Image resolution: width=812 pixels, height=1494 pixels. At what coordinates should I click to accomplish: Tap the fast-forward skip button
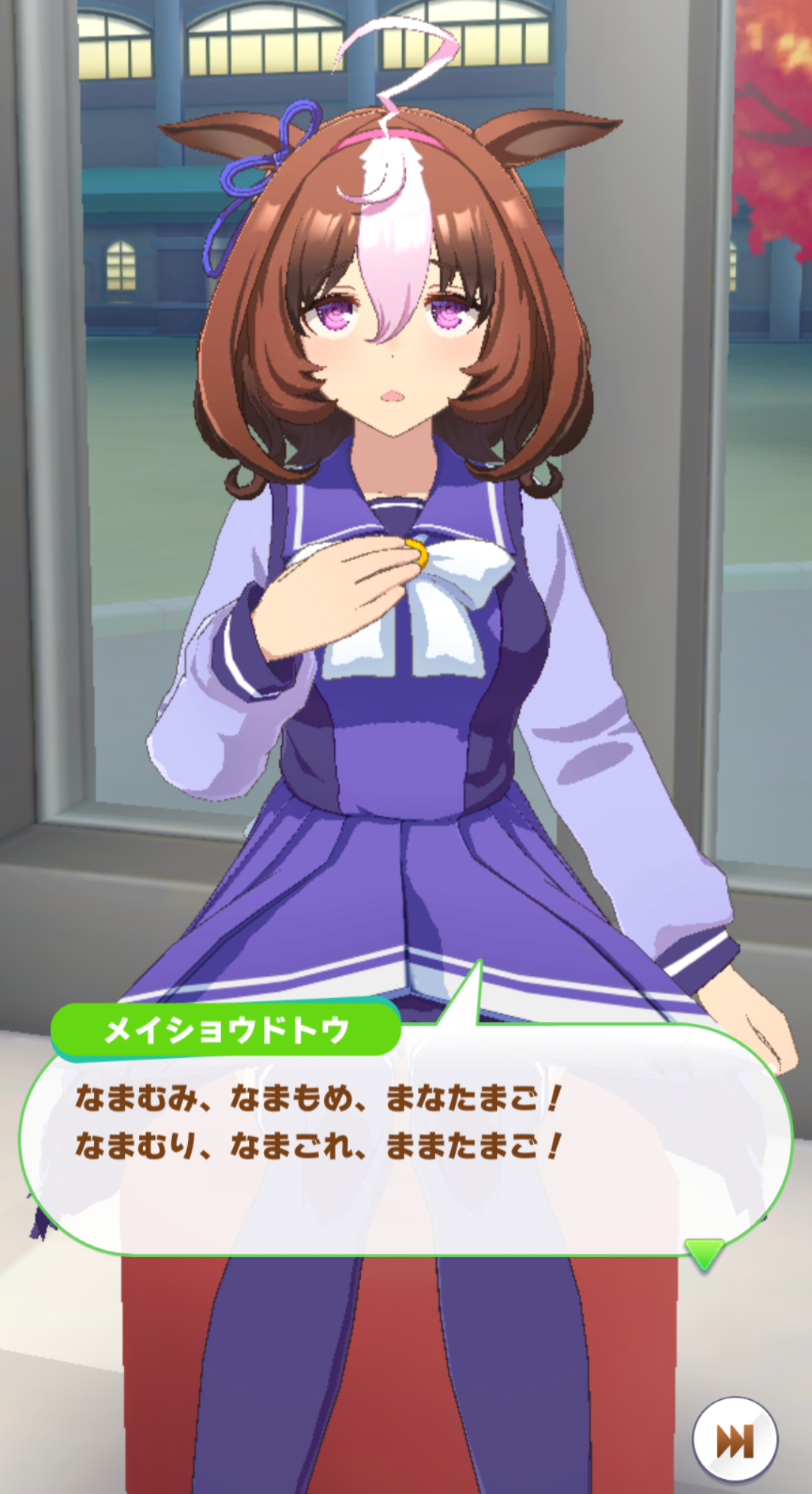click(735, 1441)
